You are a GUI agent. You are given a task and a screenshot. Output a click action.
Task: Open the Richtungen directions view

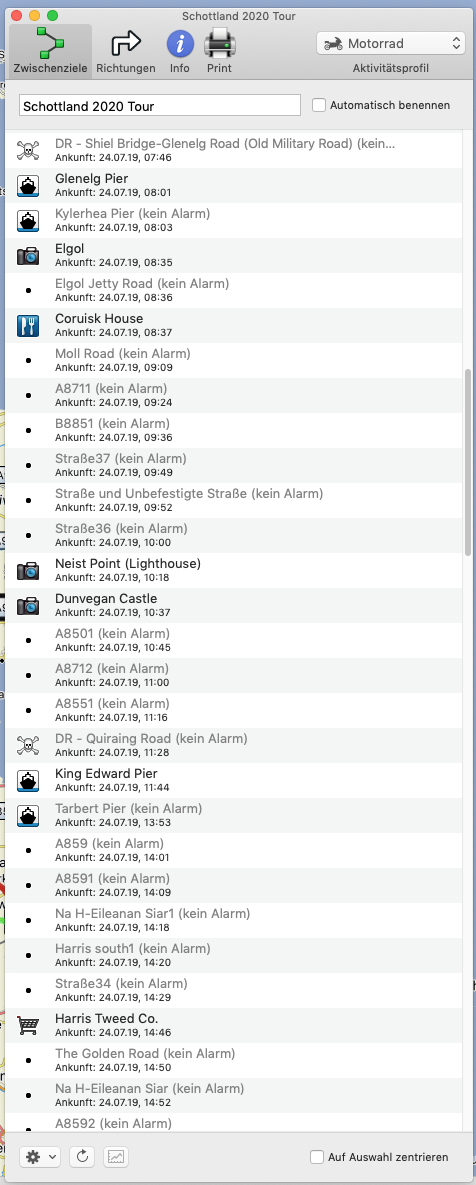[125, 51]
